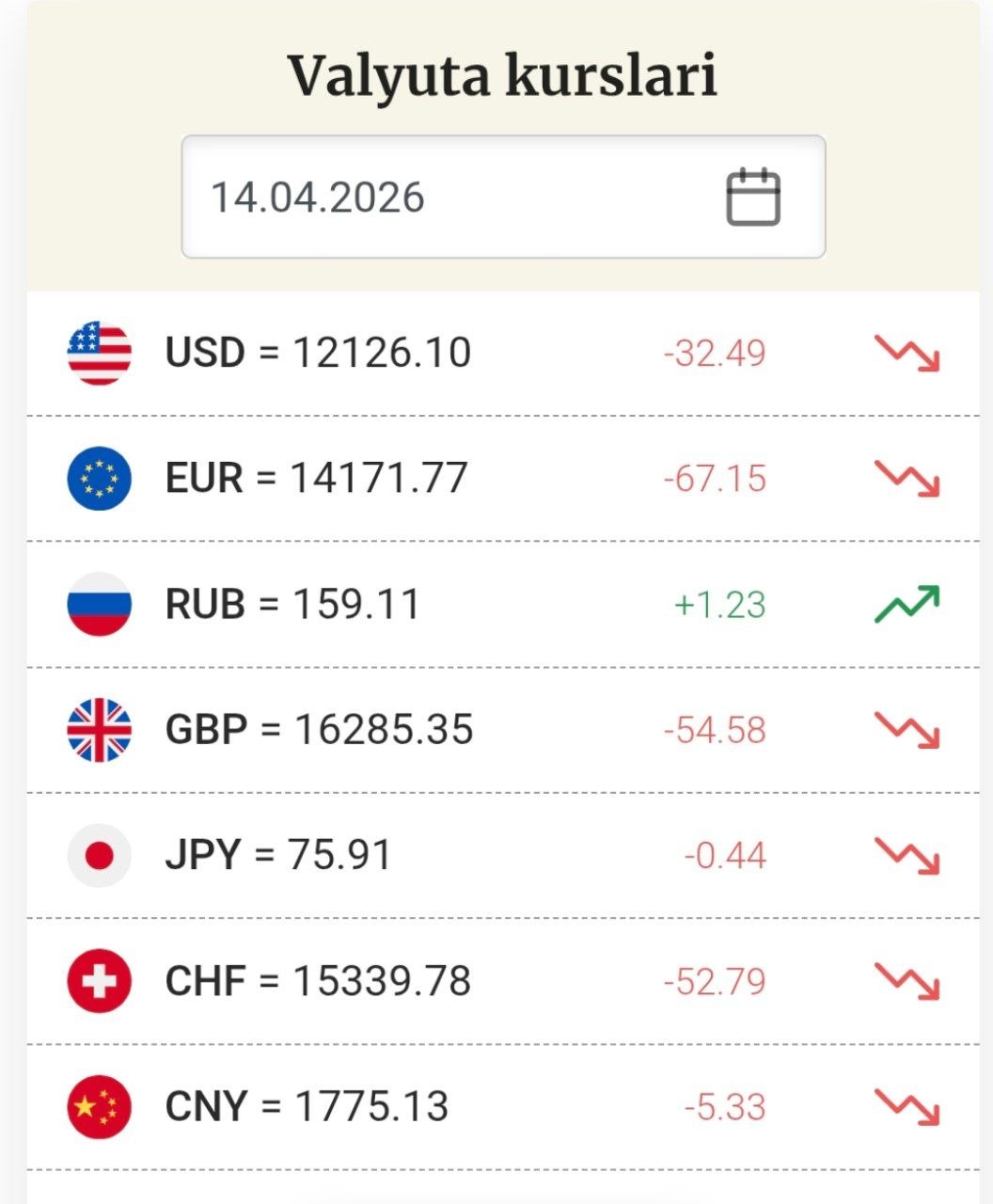Open the date picker showing 14.04.2026
993x1204 pixels.
point(752,197)
